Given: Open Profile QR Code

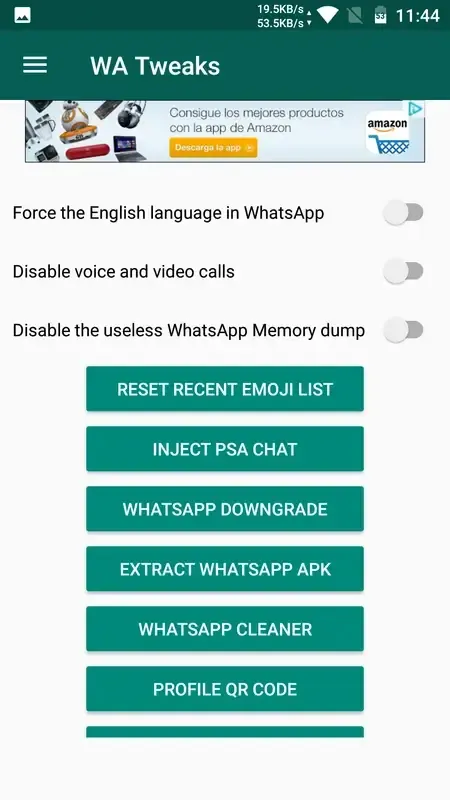Looking at the screenshot, I should (224, 689).
